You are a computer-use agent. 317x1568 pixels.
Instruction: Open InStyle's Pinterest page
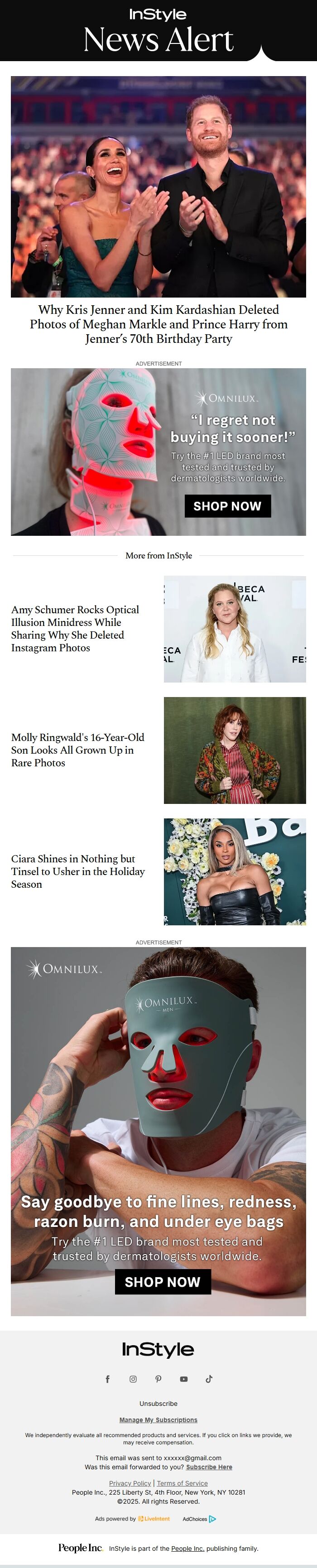[x=158, y=1379]
